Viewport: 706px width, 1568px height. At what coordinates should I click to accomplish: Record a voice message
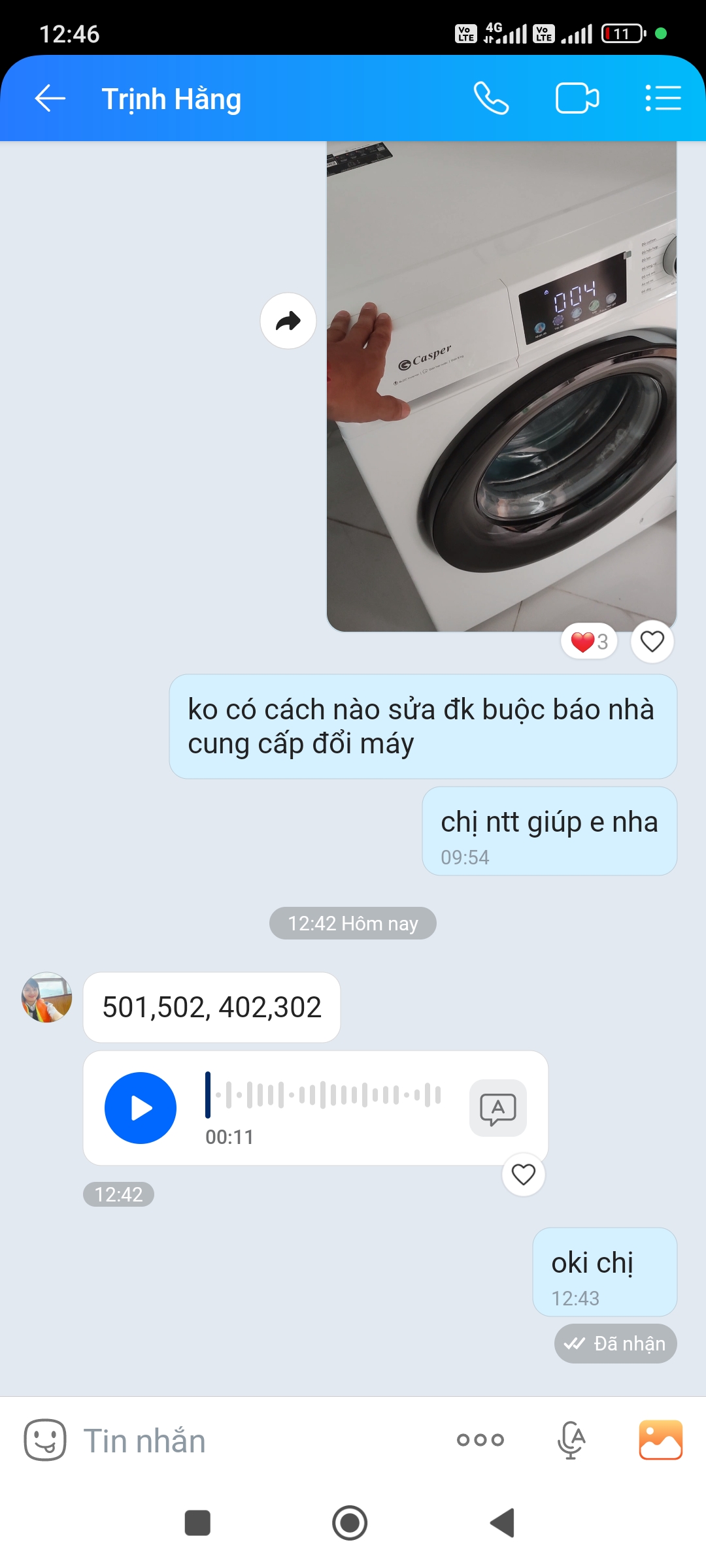(571, 1440)
